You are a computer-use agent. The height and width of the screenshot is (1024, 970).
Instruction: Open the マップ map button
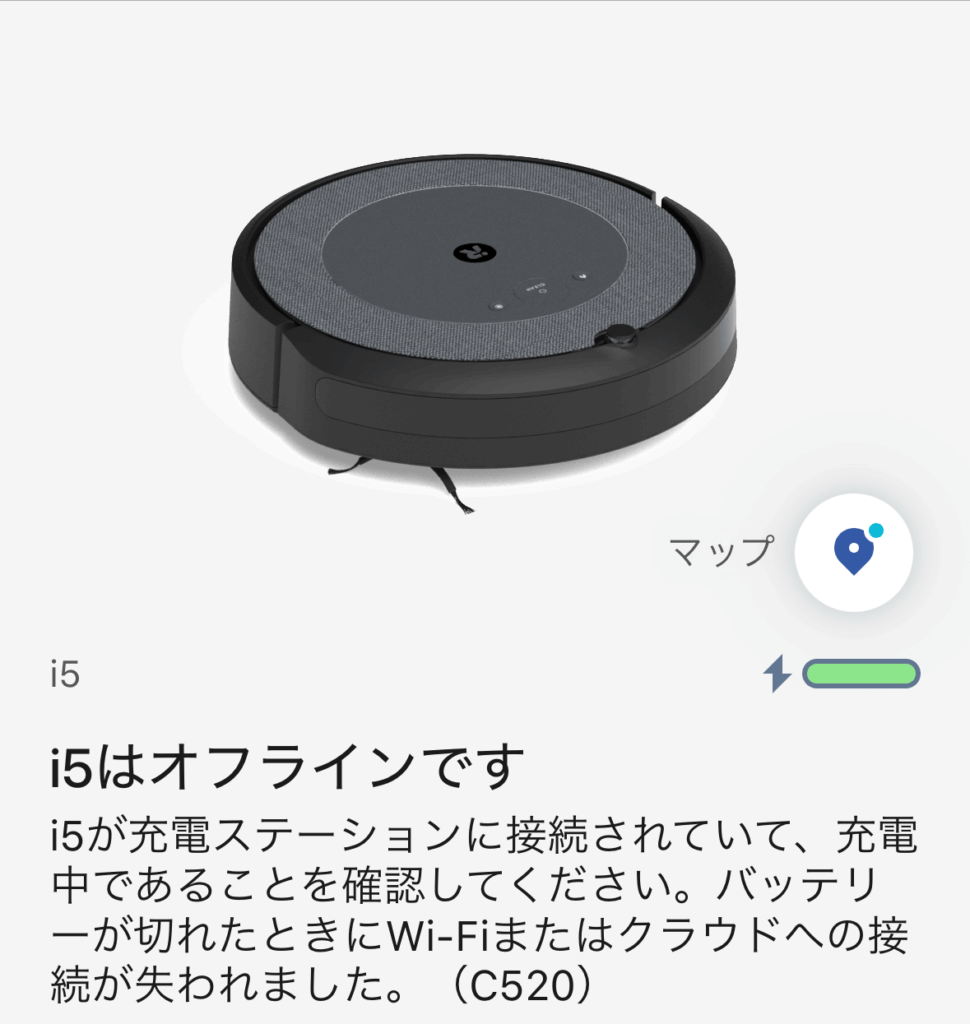(853, 551)
